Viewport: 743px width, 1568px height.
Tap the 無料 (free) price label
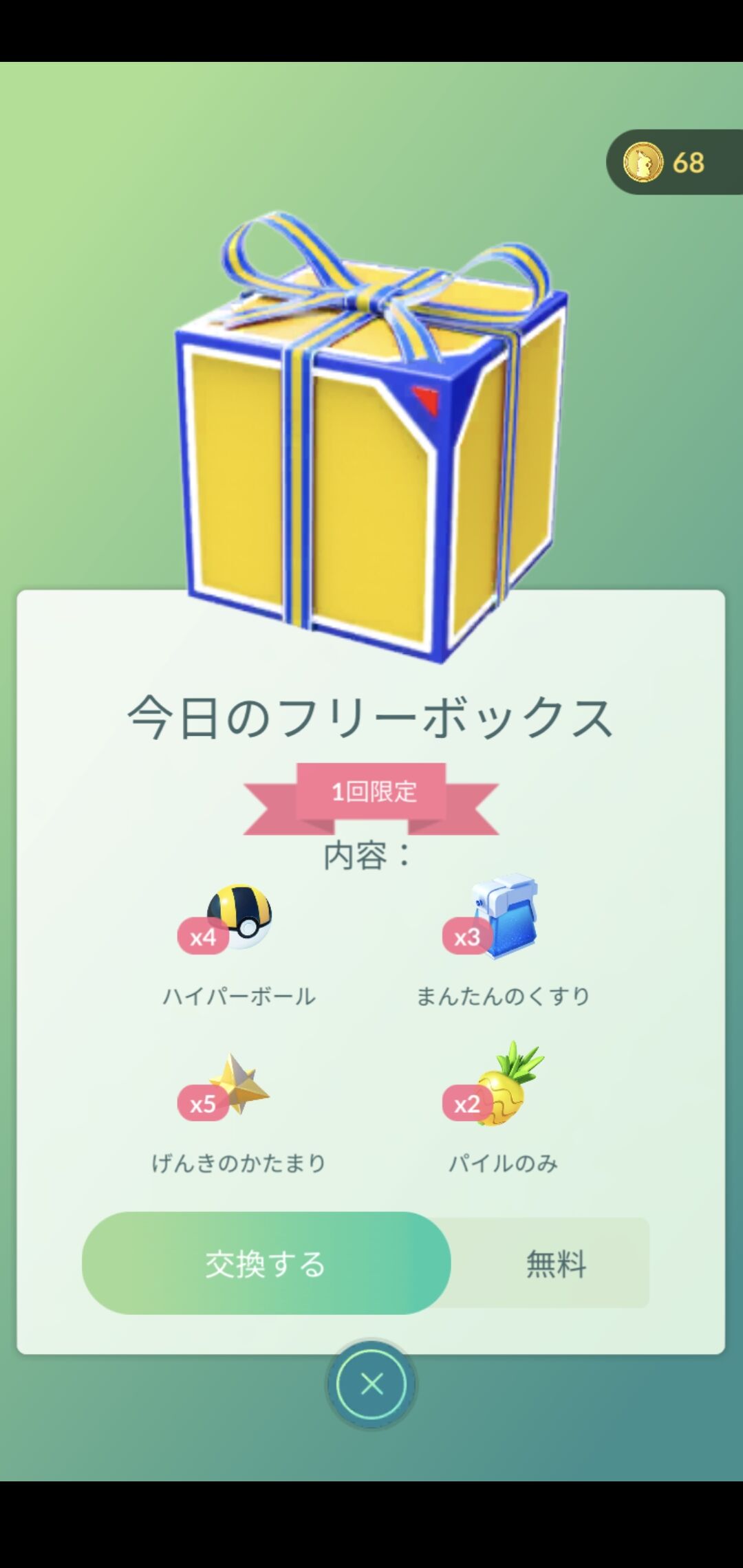557,1263
